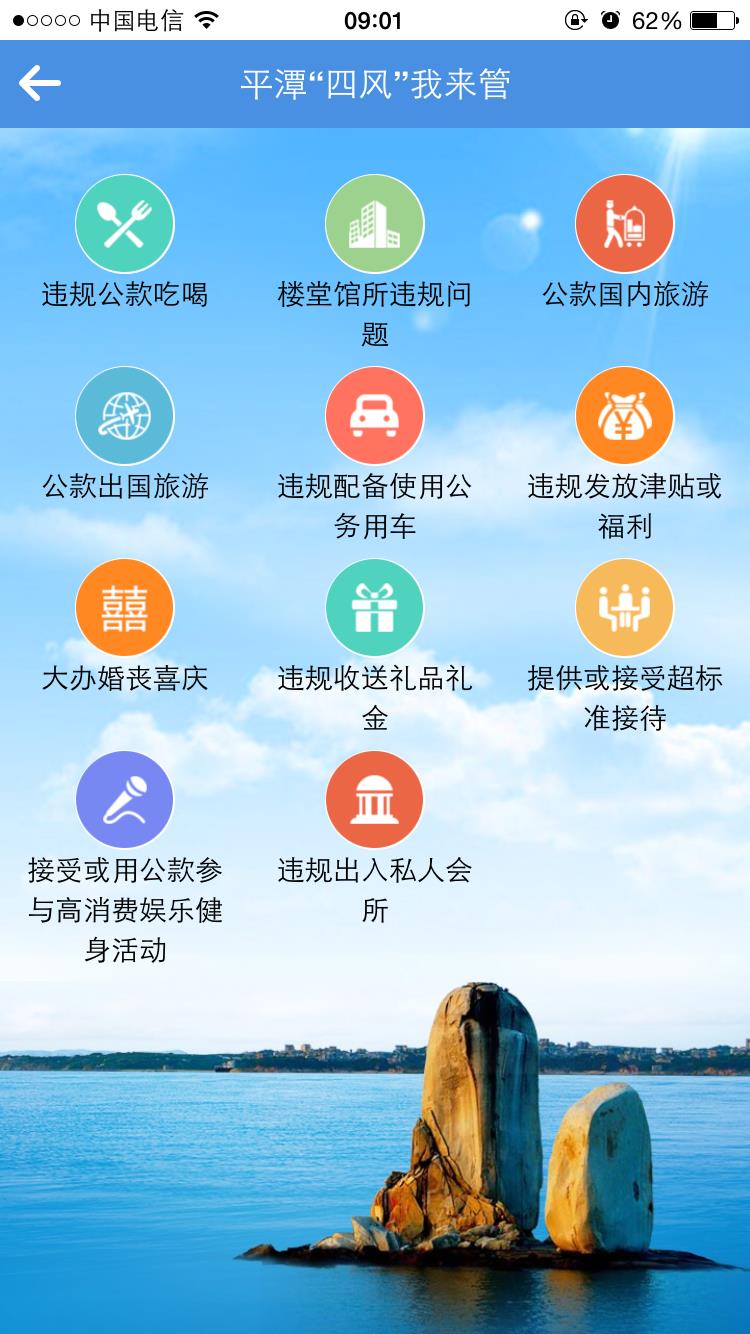Go back with the top-left arrow
The image size is (750, 1334).
40,83
